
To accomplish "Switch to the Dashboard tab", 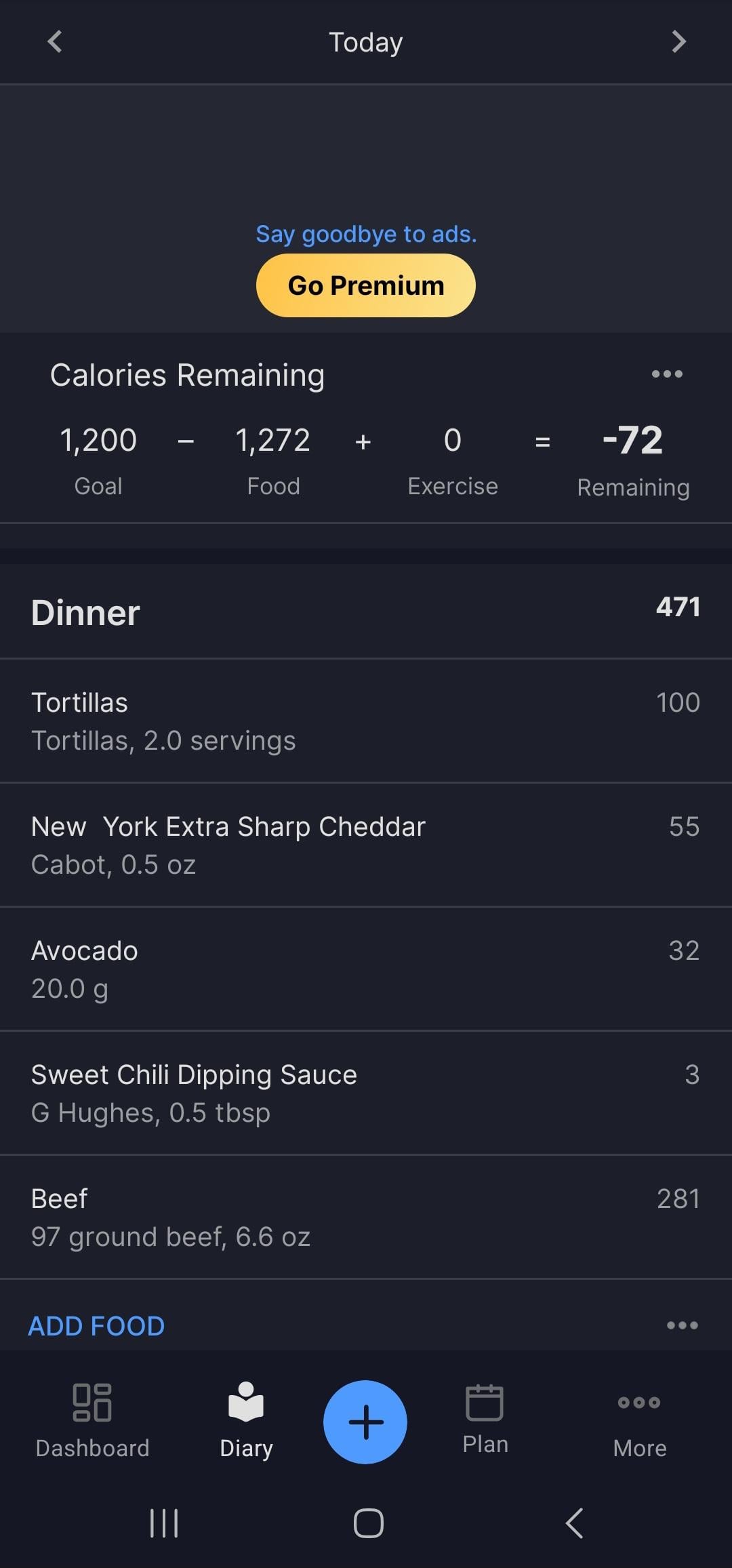I will click(92, 1421).
